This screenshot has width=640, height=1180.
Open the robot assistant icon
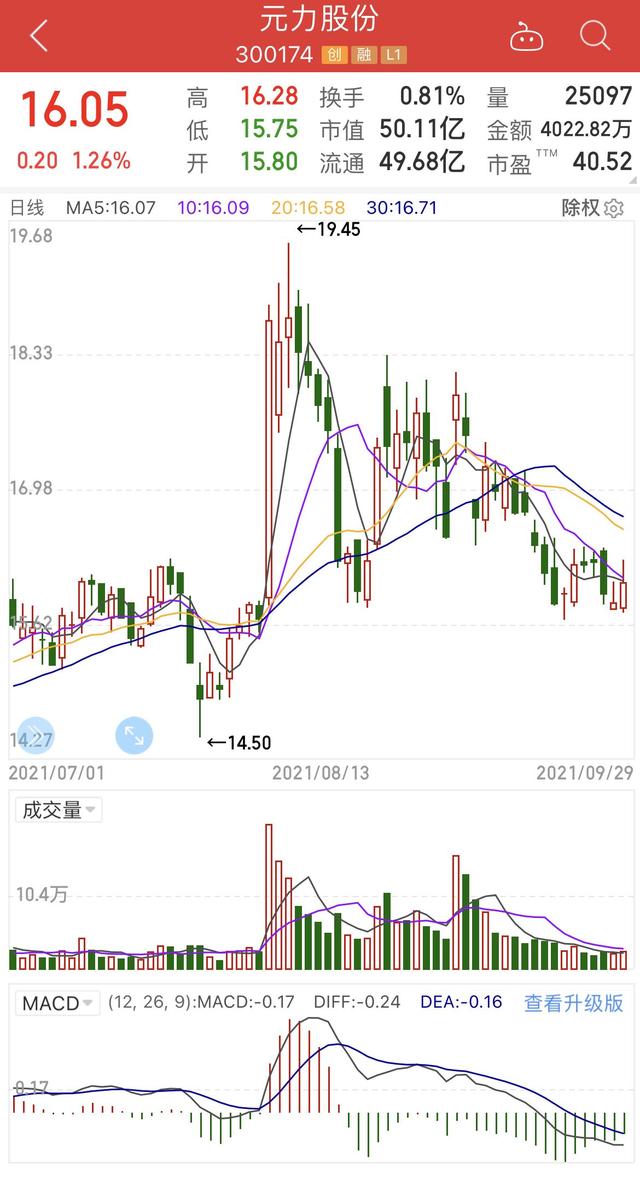coord(526,37)
